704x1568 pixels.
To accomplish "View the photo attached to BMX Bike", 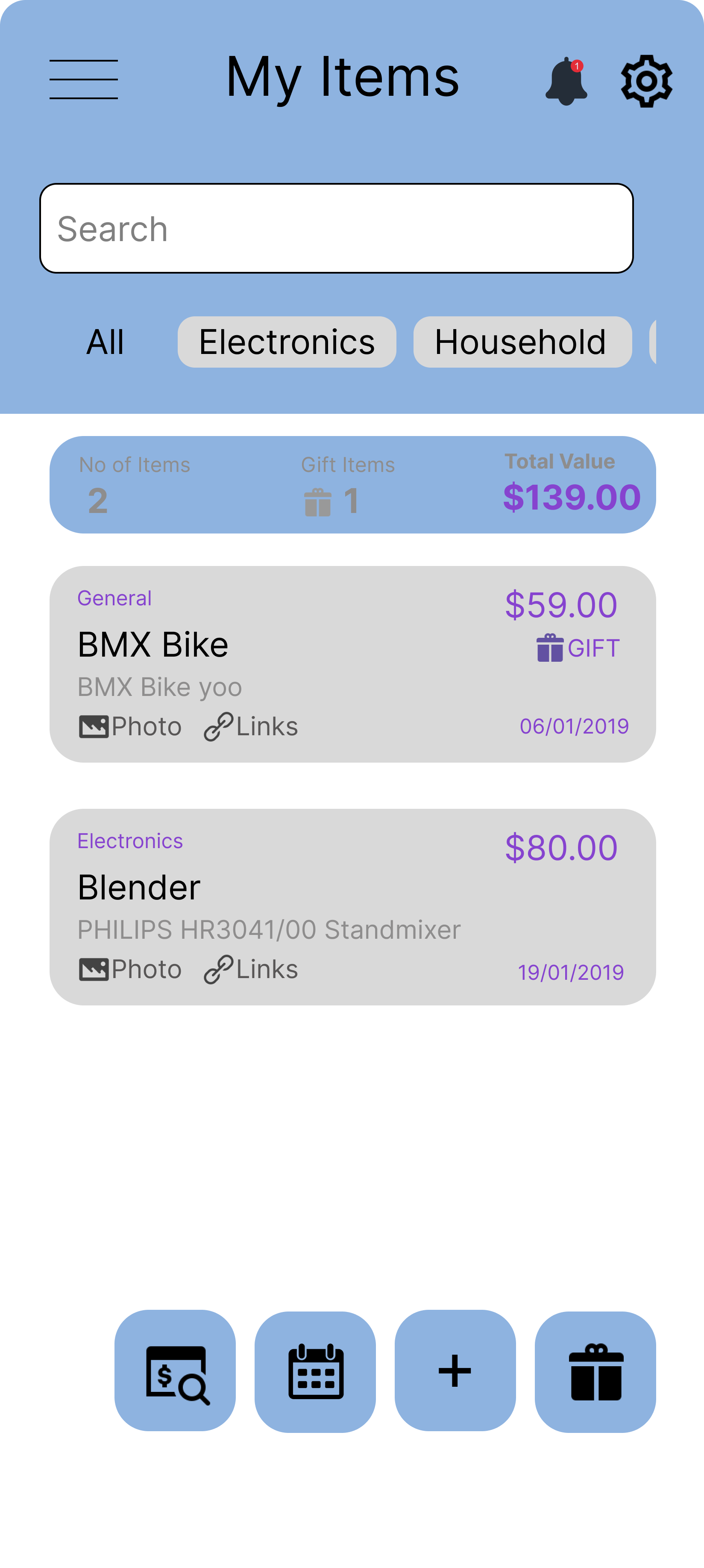I will (x=129, y=725).
